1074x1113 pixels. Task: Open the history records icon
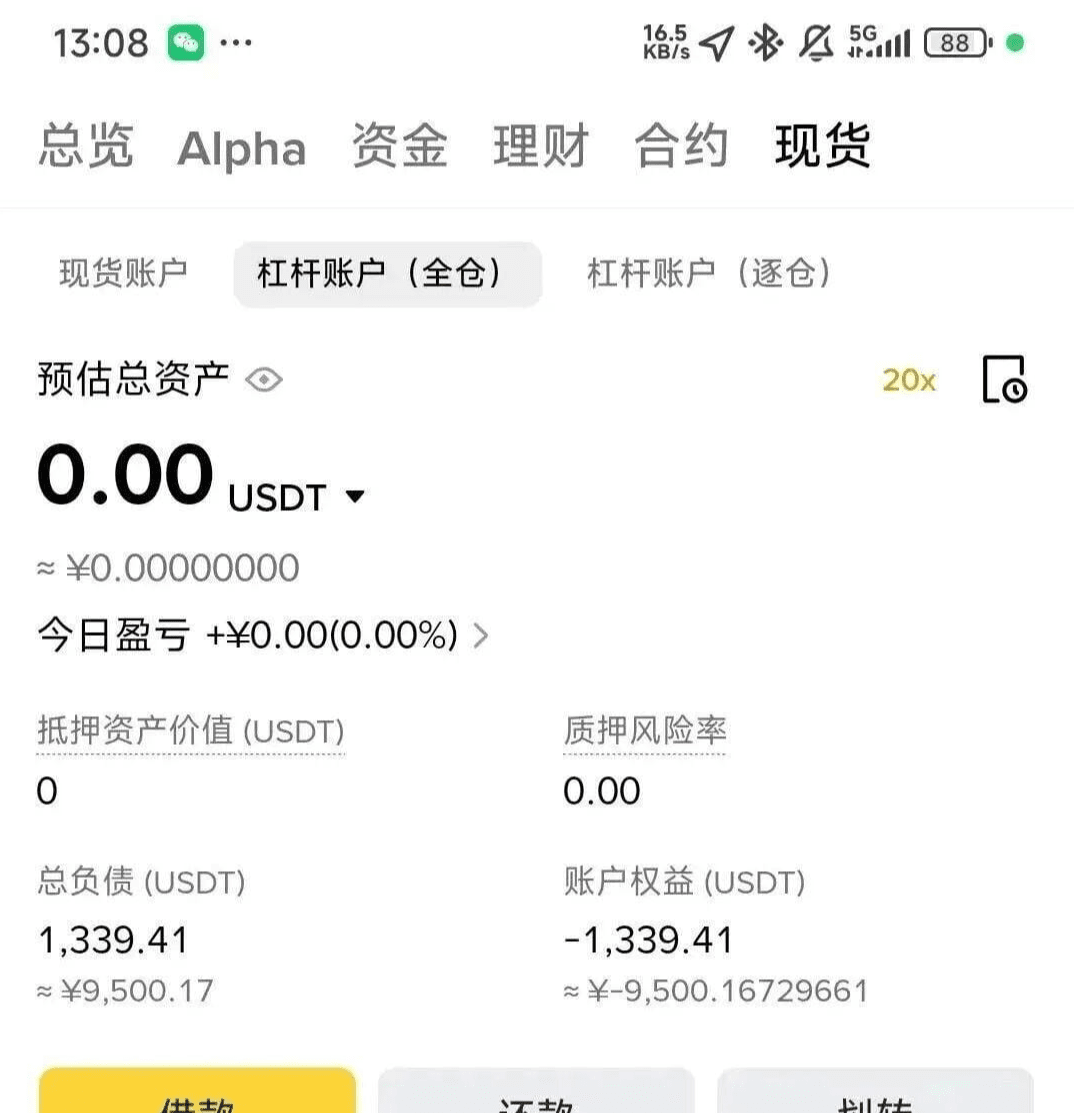point(1004,379)
